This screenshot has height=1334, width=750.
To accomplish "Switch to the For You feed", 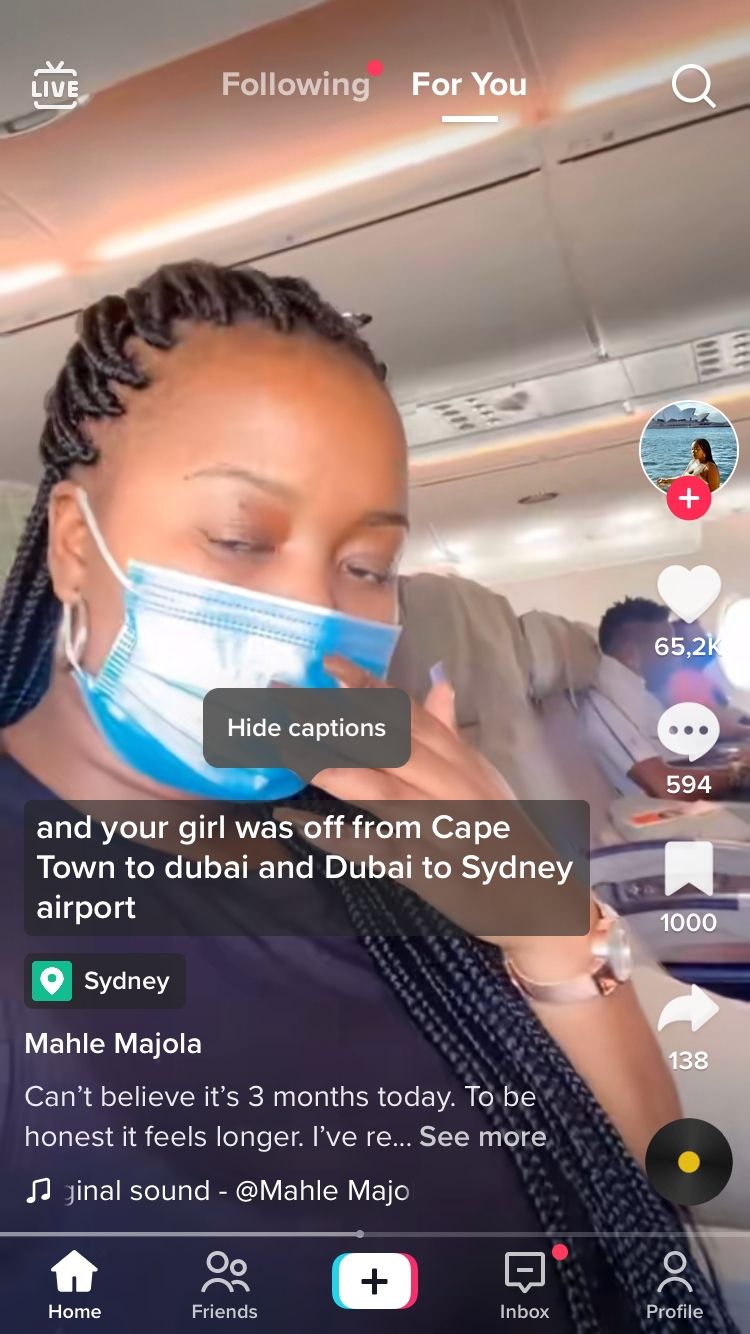I will tap(469, 85).
